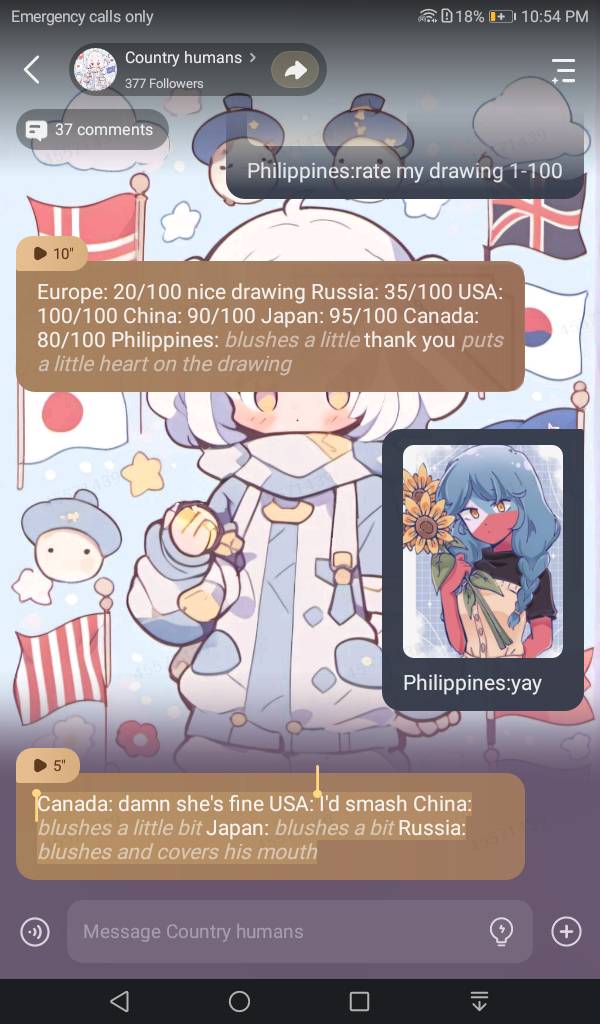
Task: Play the 10-second voice message
Action: pos(52,254)
